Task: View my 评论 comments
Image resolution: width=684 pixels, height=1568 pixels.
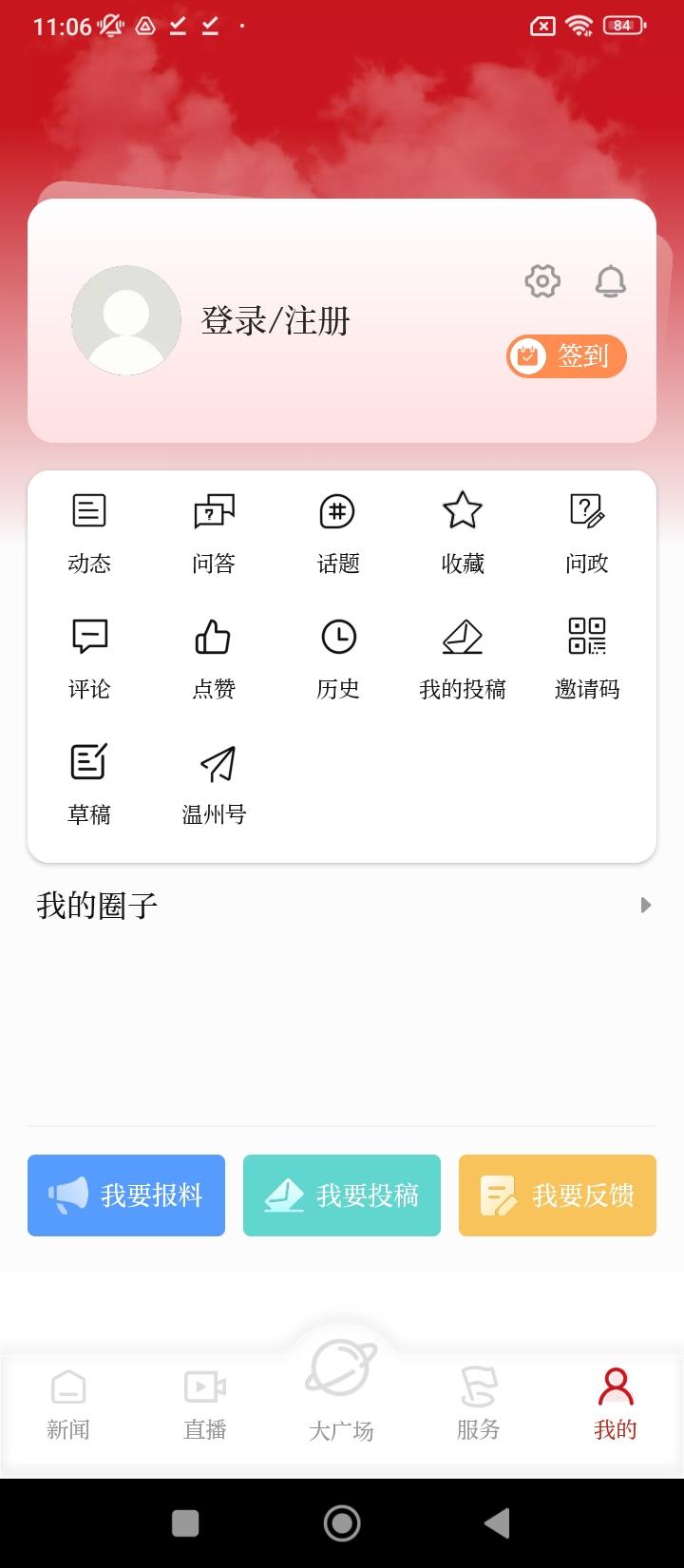Action: [x=89, y=659]
